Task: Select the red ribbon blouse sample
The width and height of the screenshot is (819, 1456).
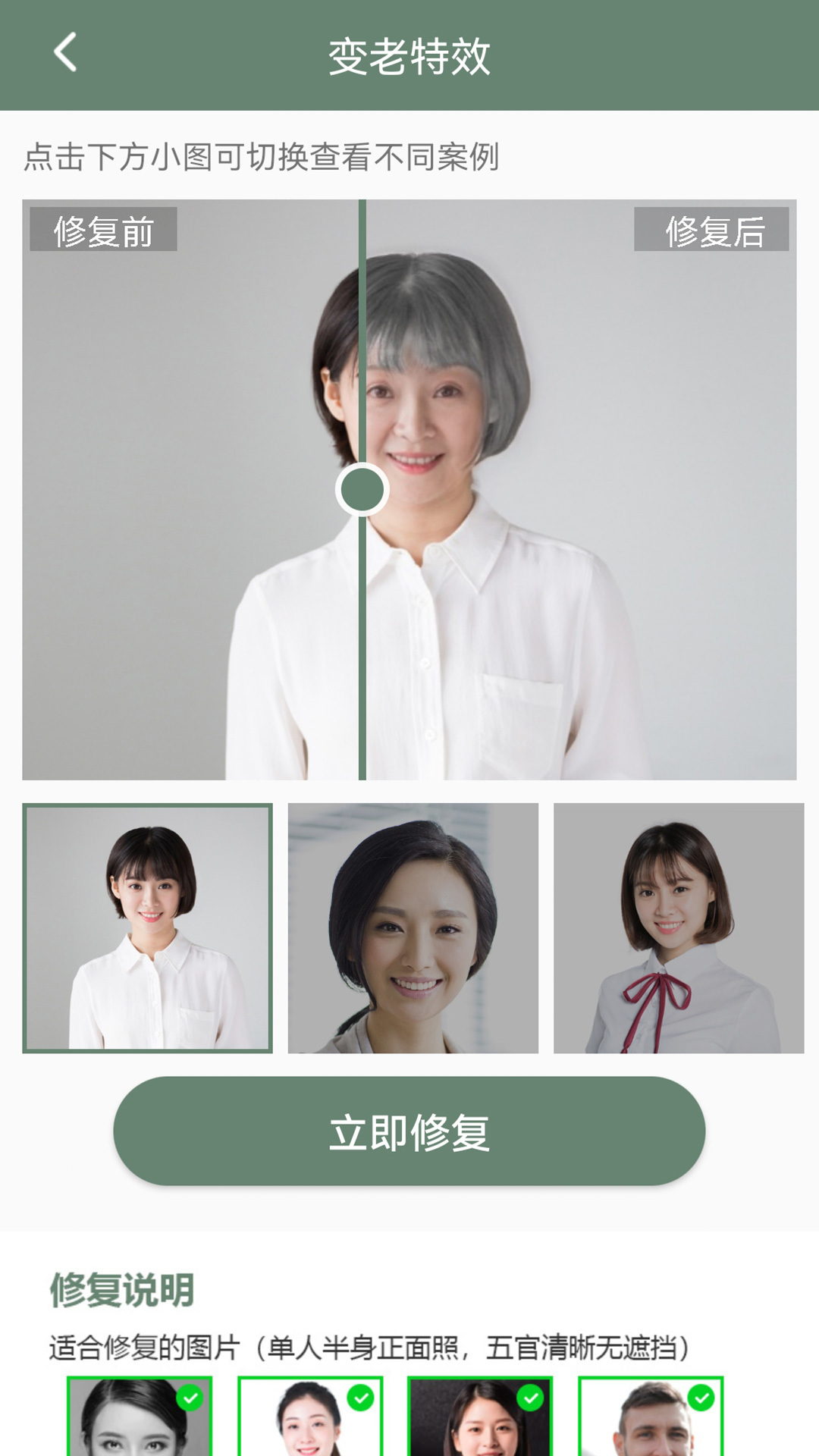Action: coord(679,927)
